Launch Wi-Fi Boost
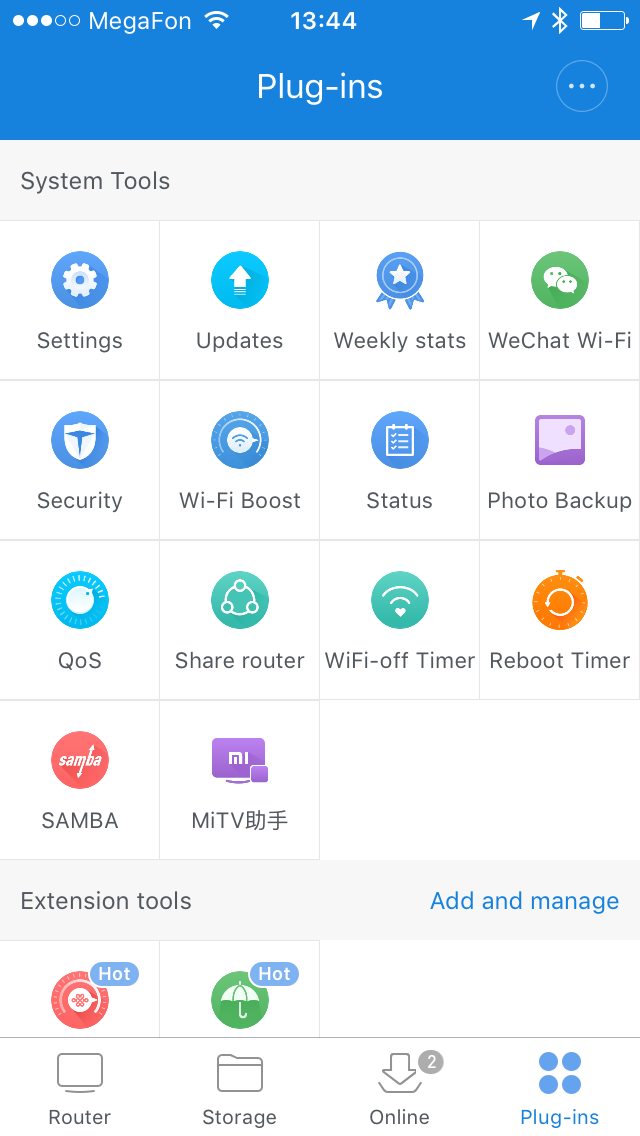 [240, 460]
